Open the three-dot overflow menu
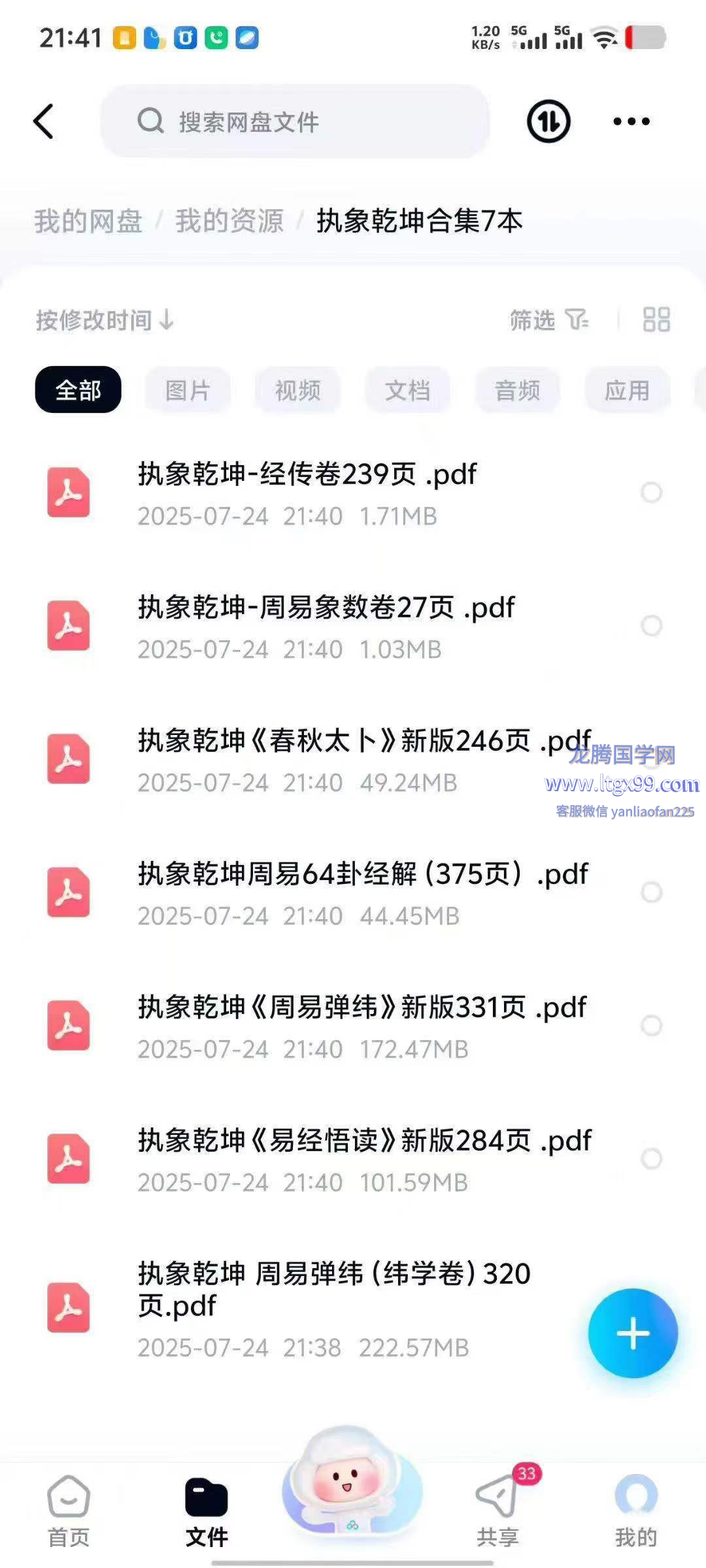The height and width of the screenshot is (1568, 706). (631, 122)
